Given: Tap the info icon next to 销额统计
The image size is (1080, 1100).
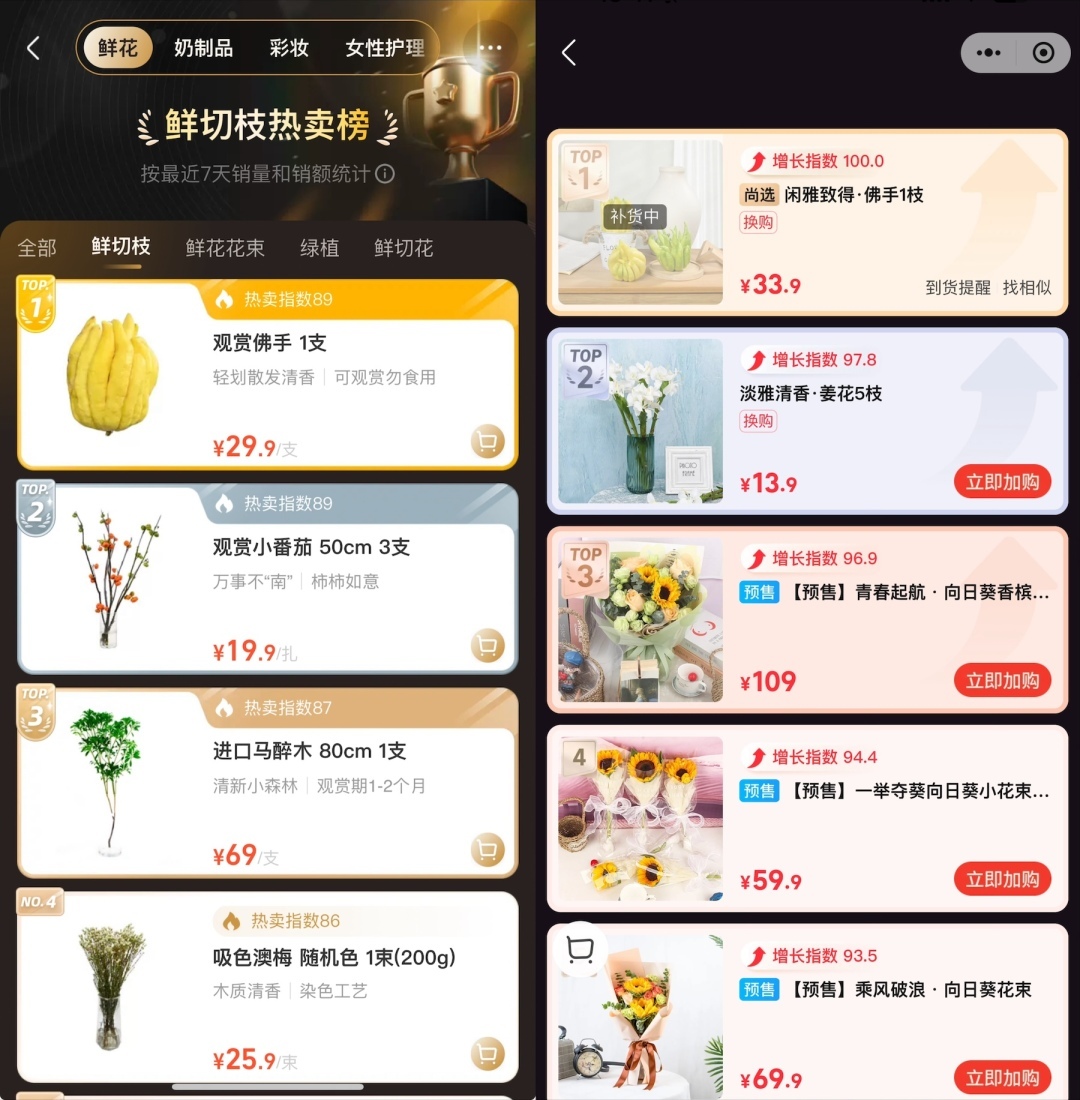Looking at the screenshot, I should (x=385, y=174).
